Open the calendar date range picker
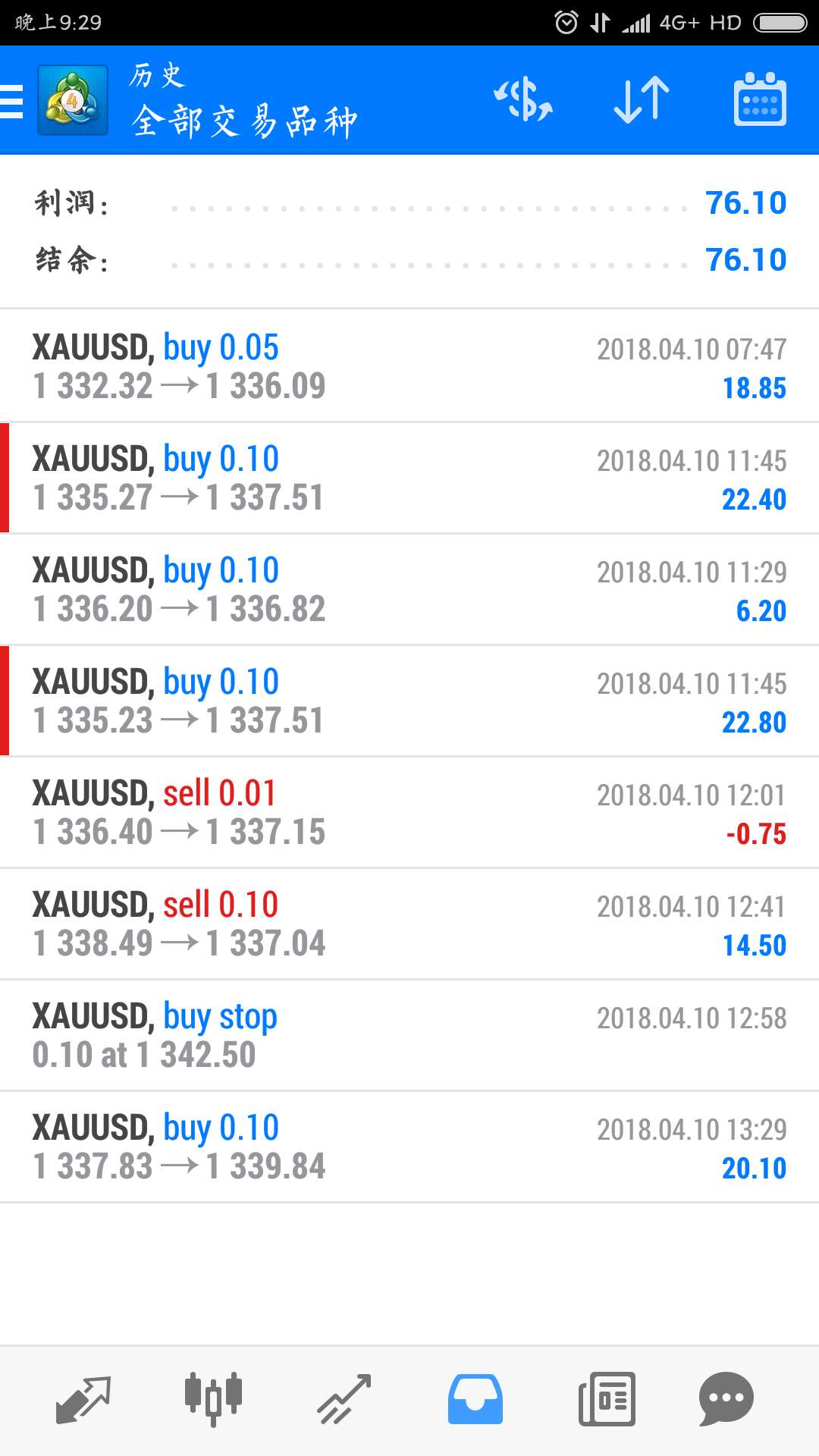 [x=760, y=100]
